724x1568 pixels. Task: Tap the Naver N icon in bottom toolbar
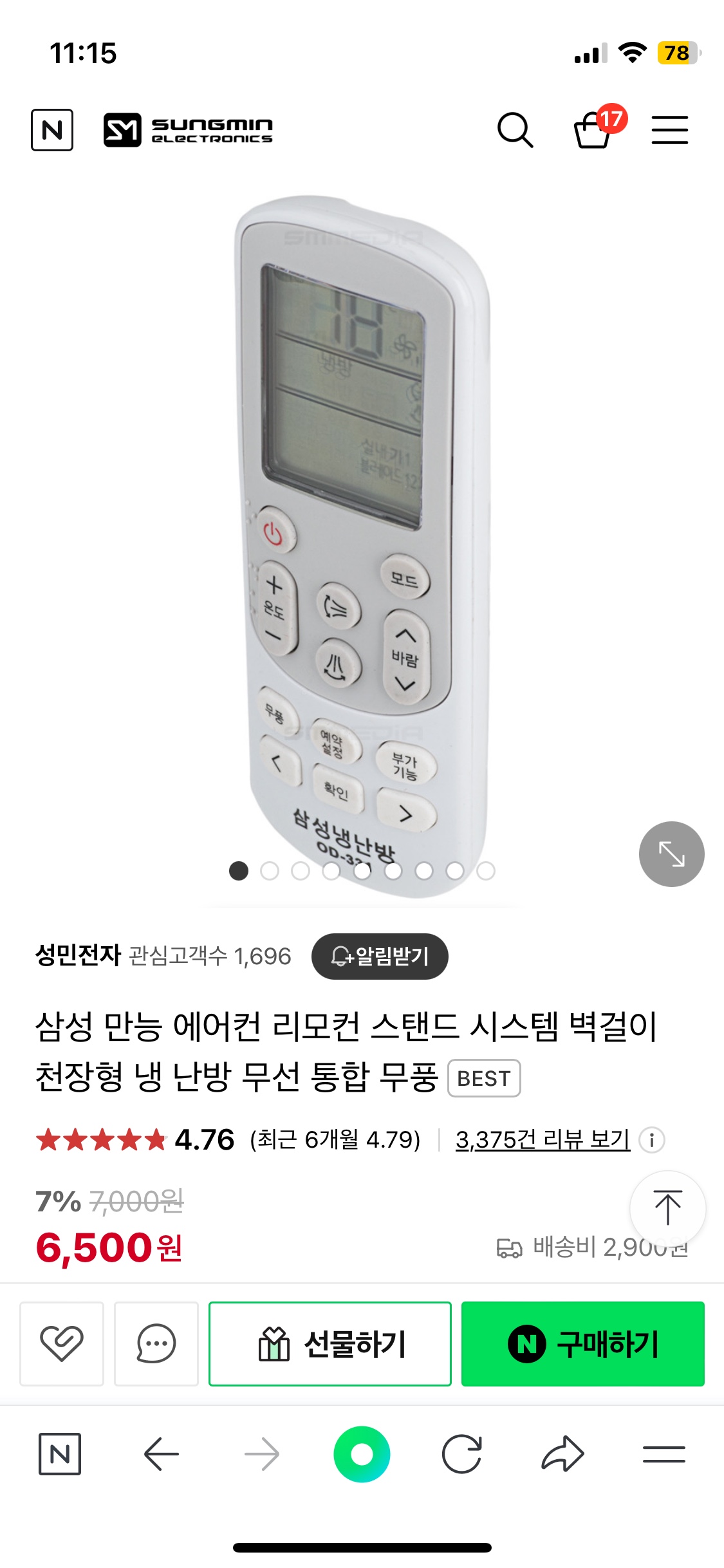[60, 1454]
